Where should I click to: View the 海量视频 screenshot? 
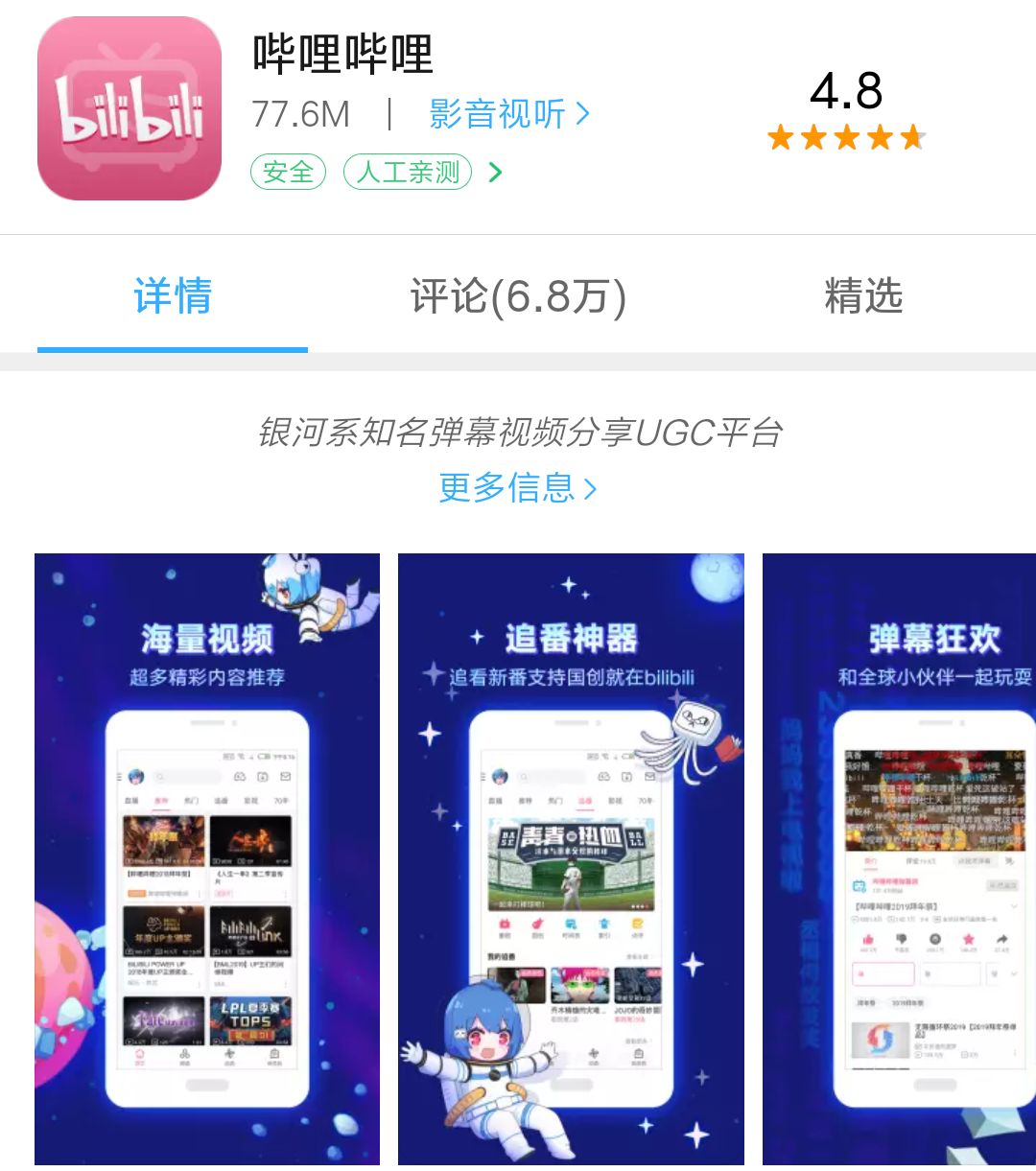[x=207, y=858]
